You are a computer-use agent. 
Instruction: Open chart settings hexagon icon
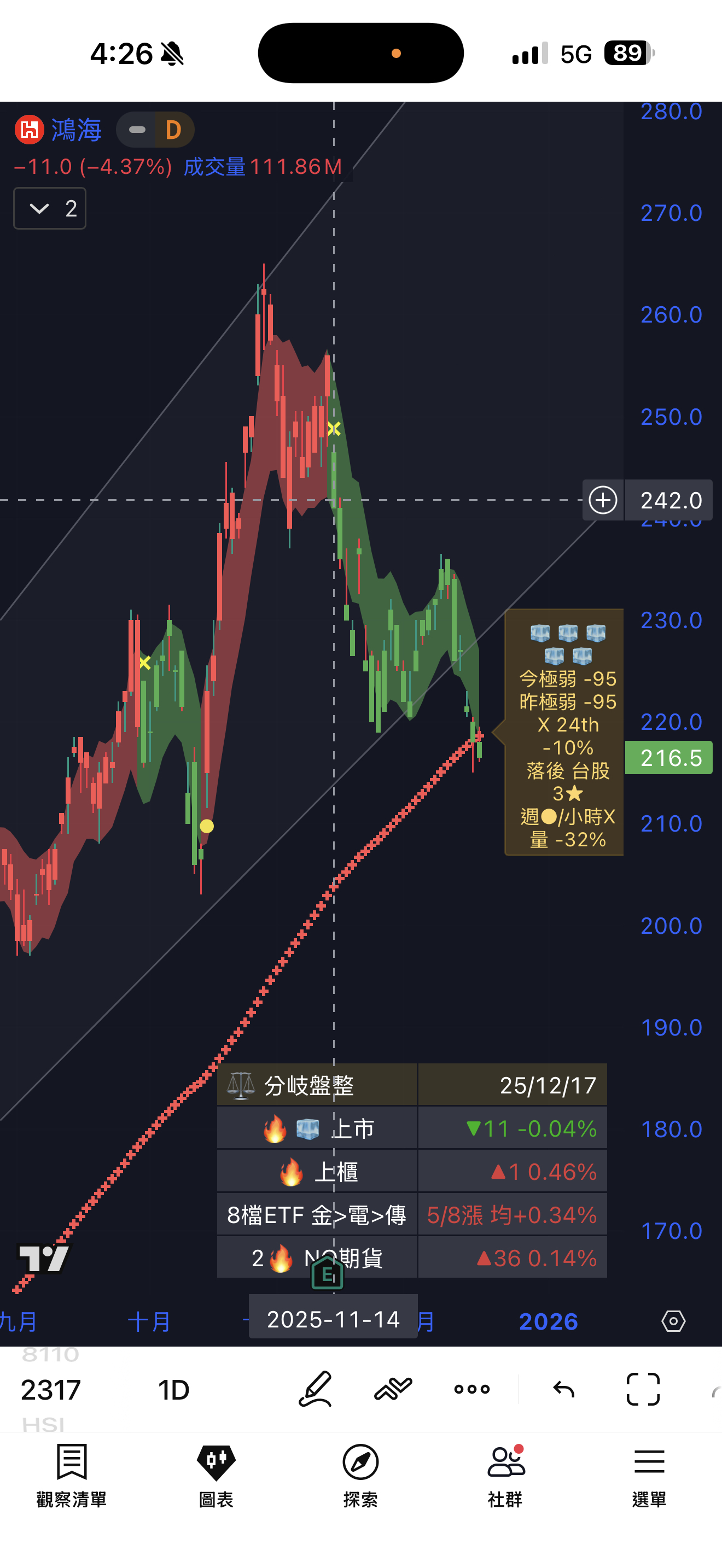click(x=673, y=1321)
